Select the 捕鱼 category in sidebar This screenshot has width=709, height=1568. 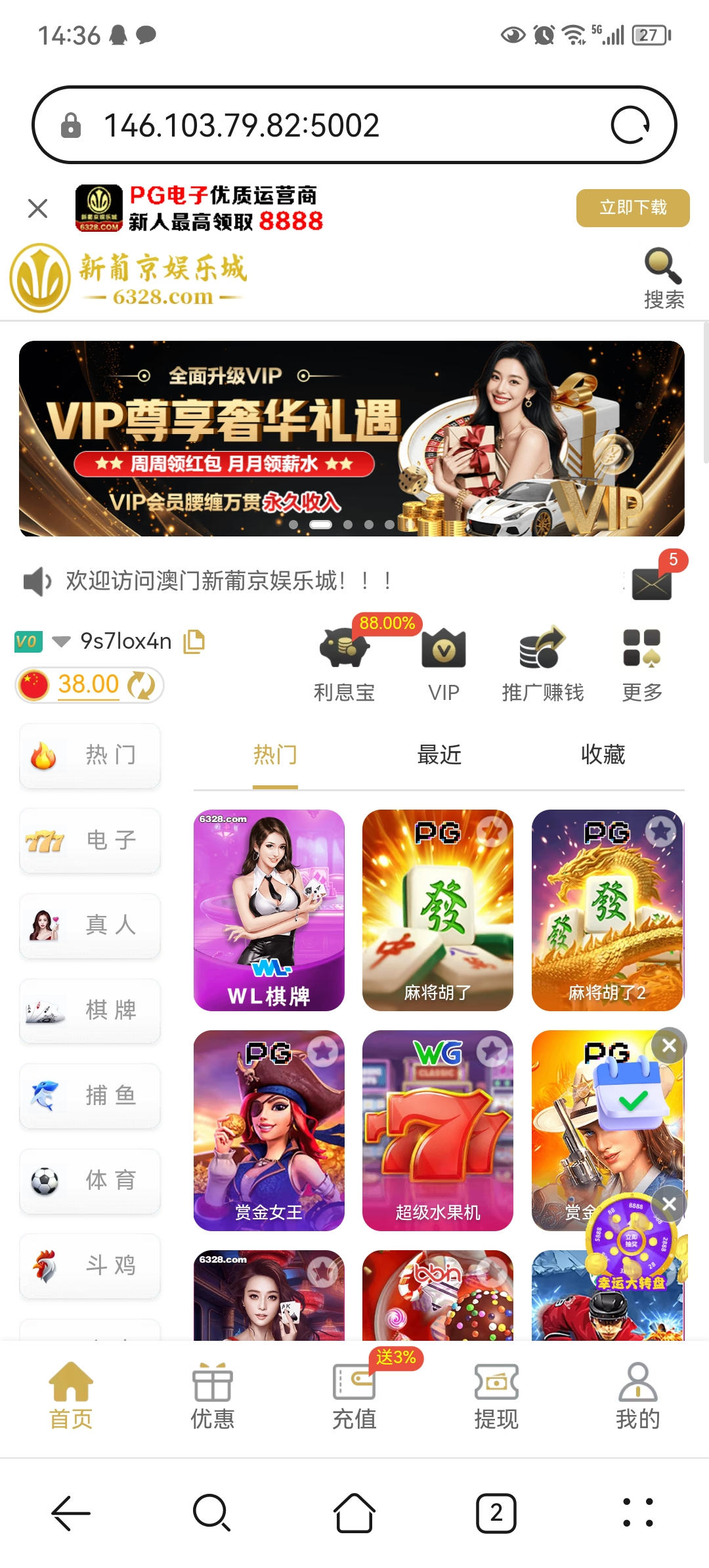90,1096
